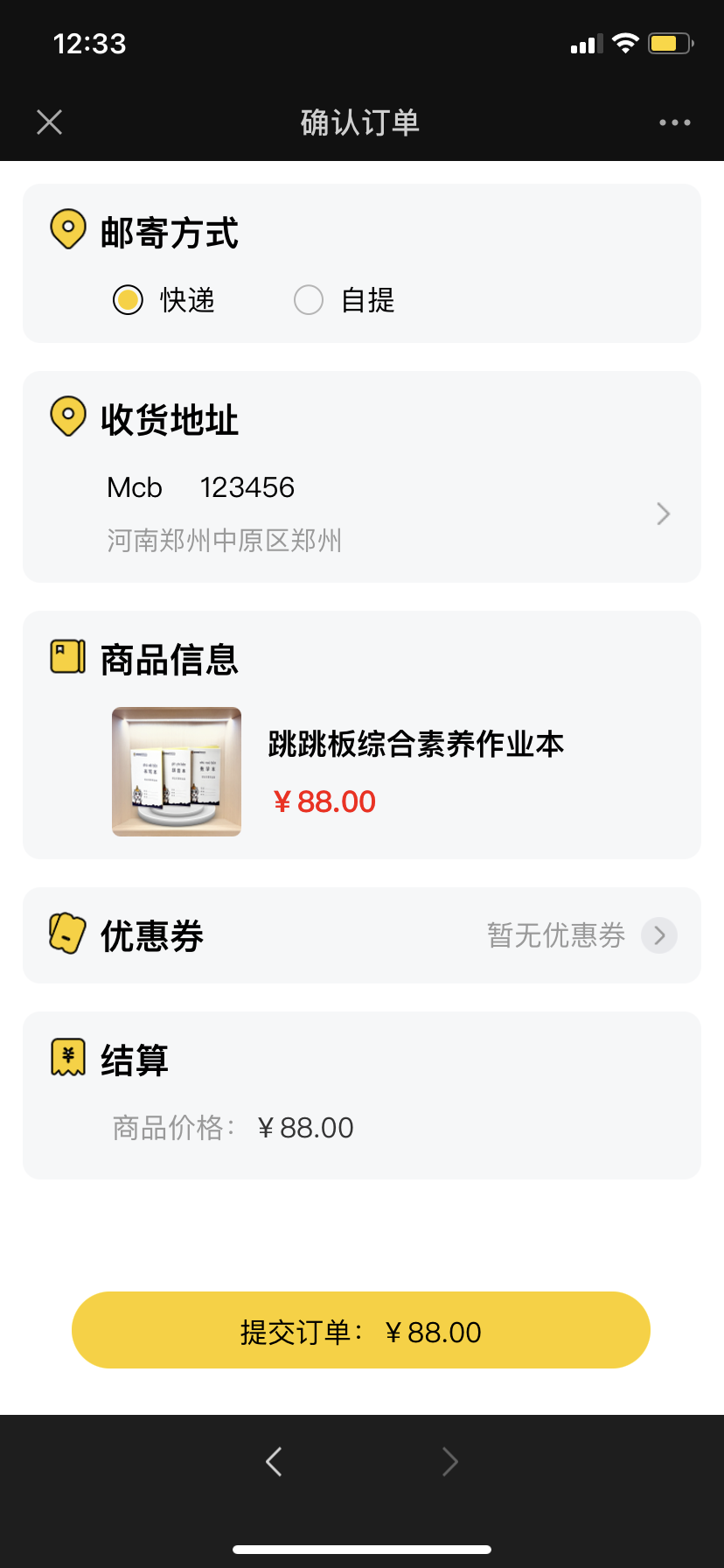Image resolution: width=724 pixels, height=1568 pixels.
Task: Select 快递 delivery option
Action: [129, 300]
